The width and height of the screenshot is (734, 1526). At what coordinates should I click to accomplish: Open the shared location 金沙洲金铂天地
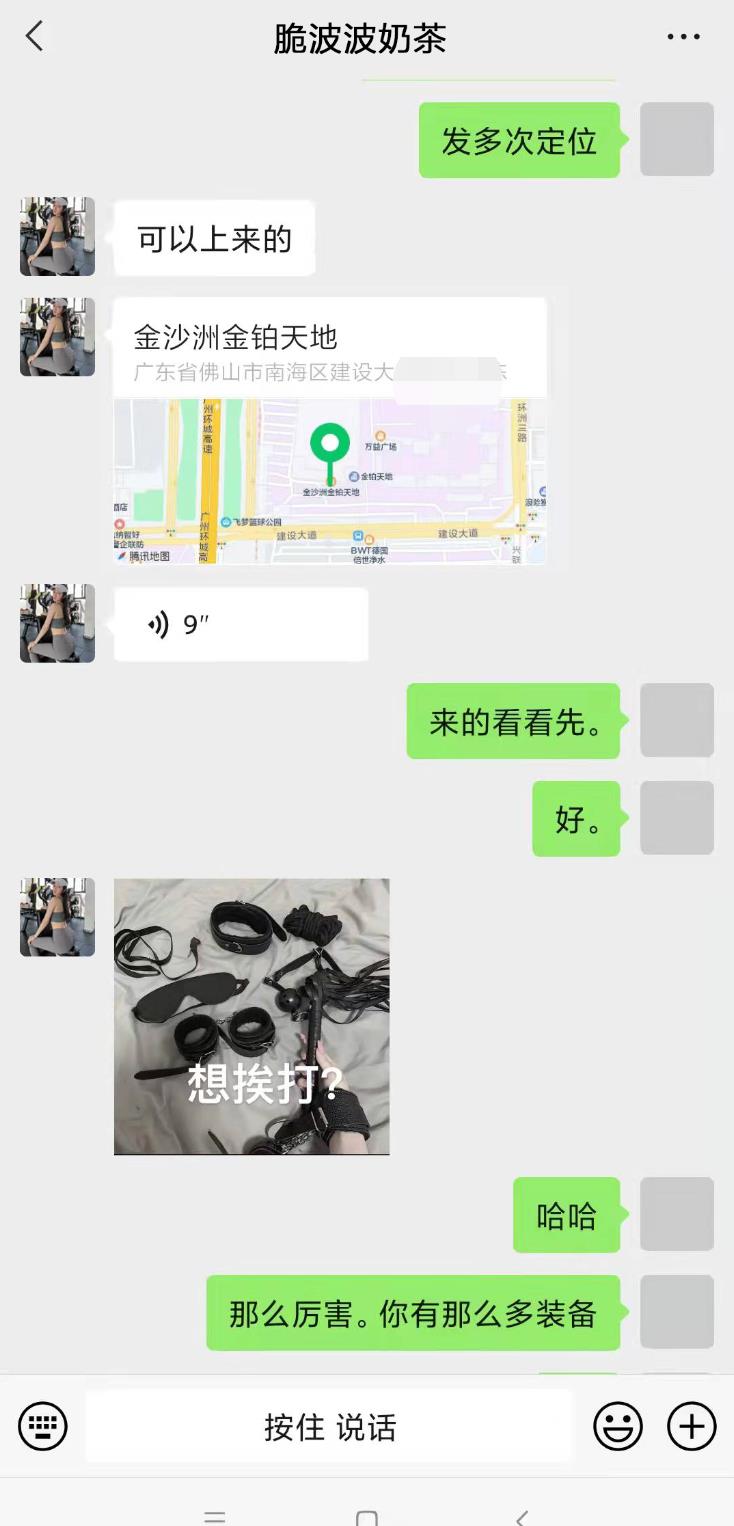click(x=330, y=431)
